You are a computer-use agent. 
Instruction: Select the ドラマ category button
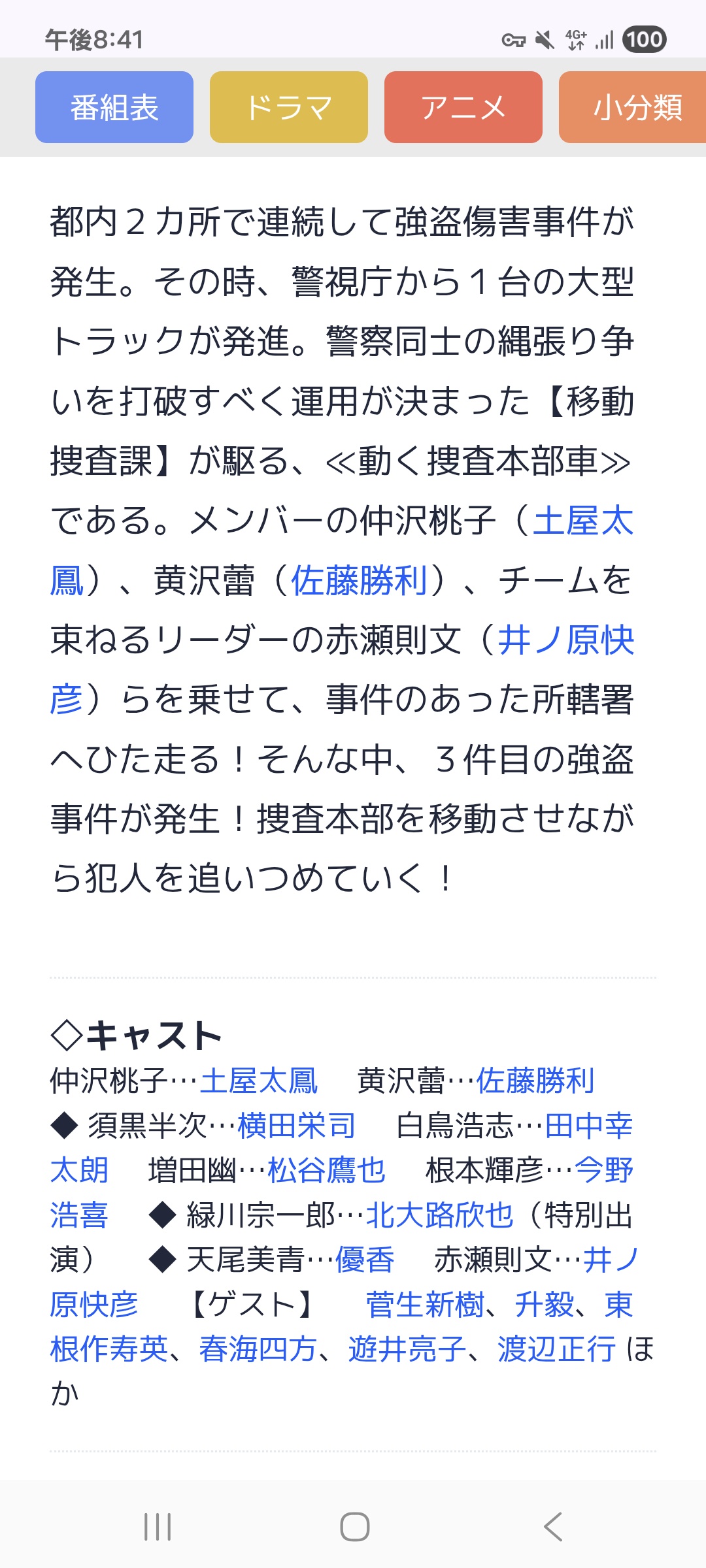[x=288, y=107]
